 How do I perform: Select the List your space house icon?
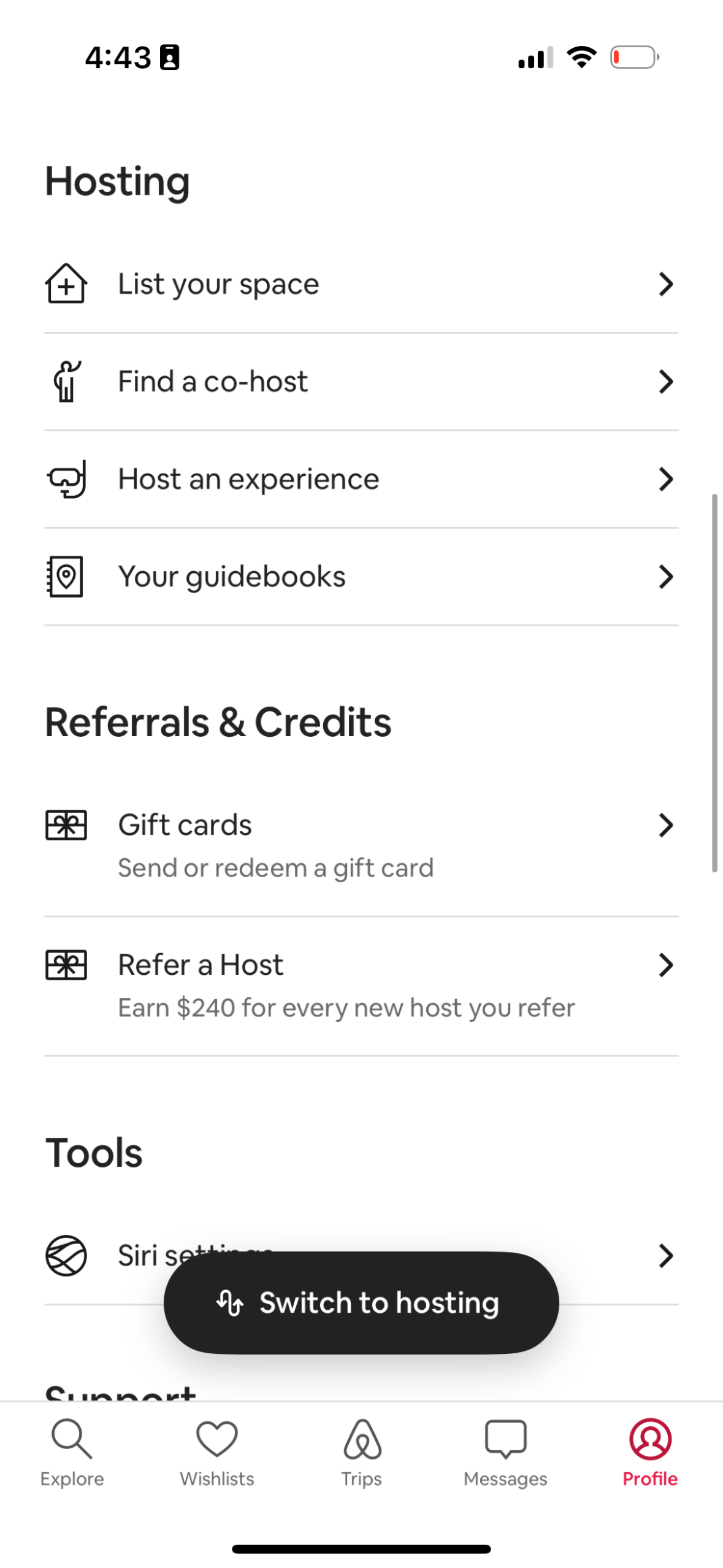tap(66, 283)
